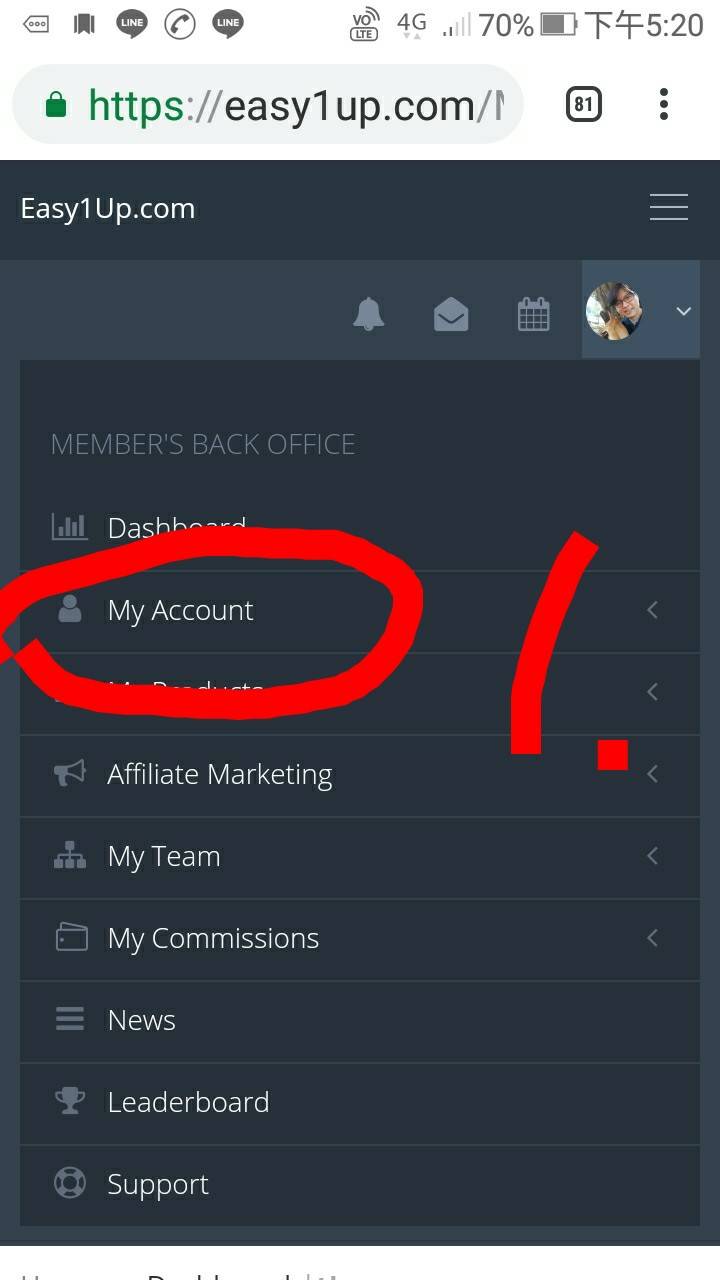The height and width of the screenshot is (1280, 720).
Task: Expand the My Commissions menu
Action: pos(212,938)
